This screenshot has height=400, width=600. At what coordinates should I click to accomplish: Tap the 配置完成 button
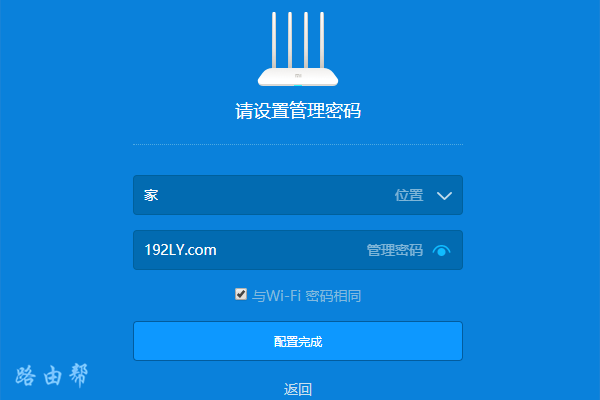click(298, 341)
